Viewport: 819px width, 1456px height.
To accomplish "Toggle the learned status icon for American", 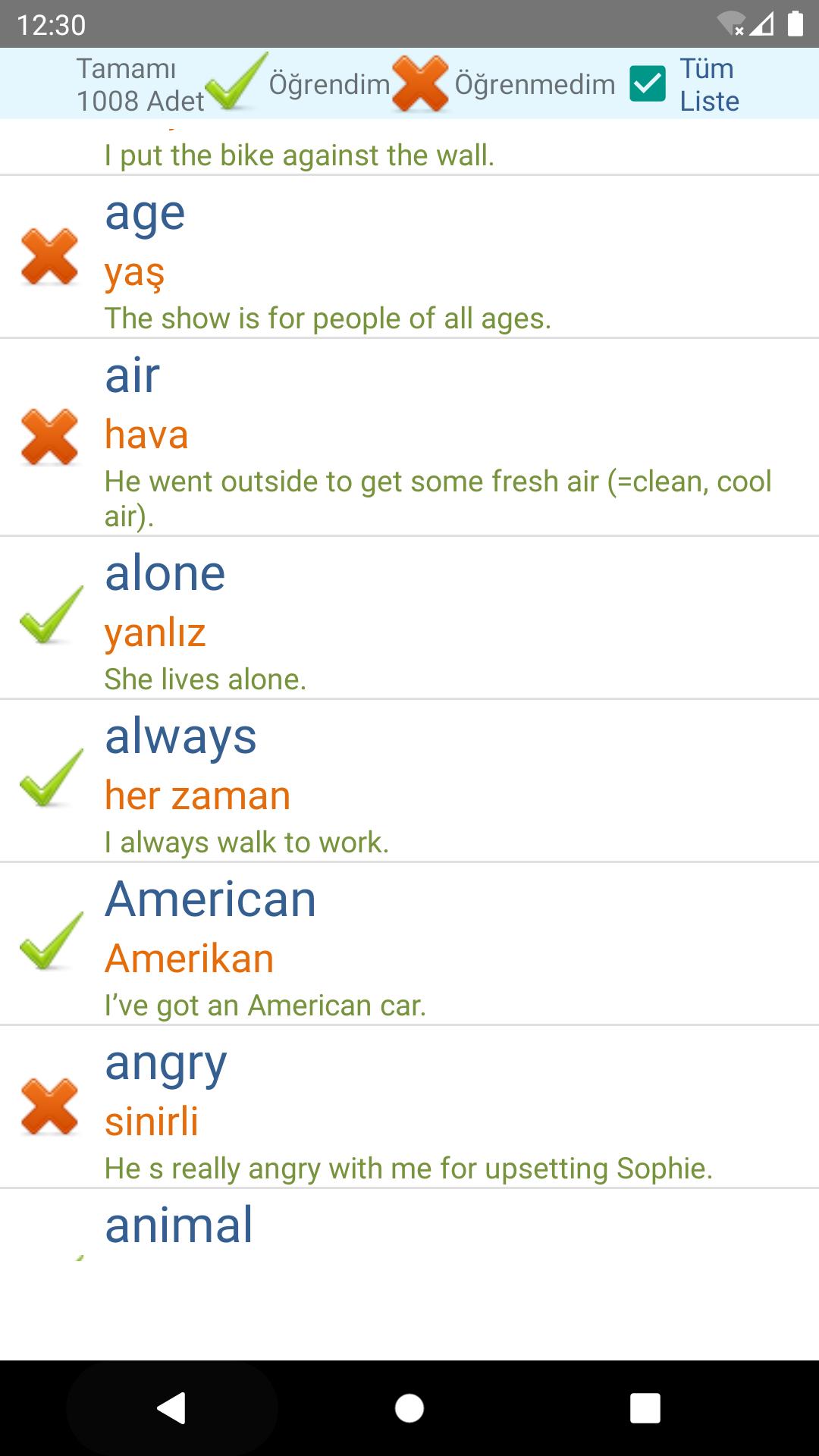I will tap(50, 942).
